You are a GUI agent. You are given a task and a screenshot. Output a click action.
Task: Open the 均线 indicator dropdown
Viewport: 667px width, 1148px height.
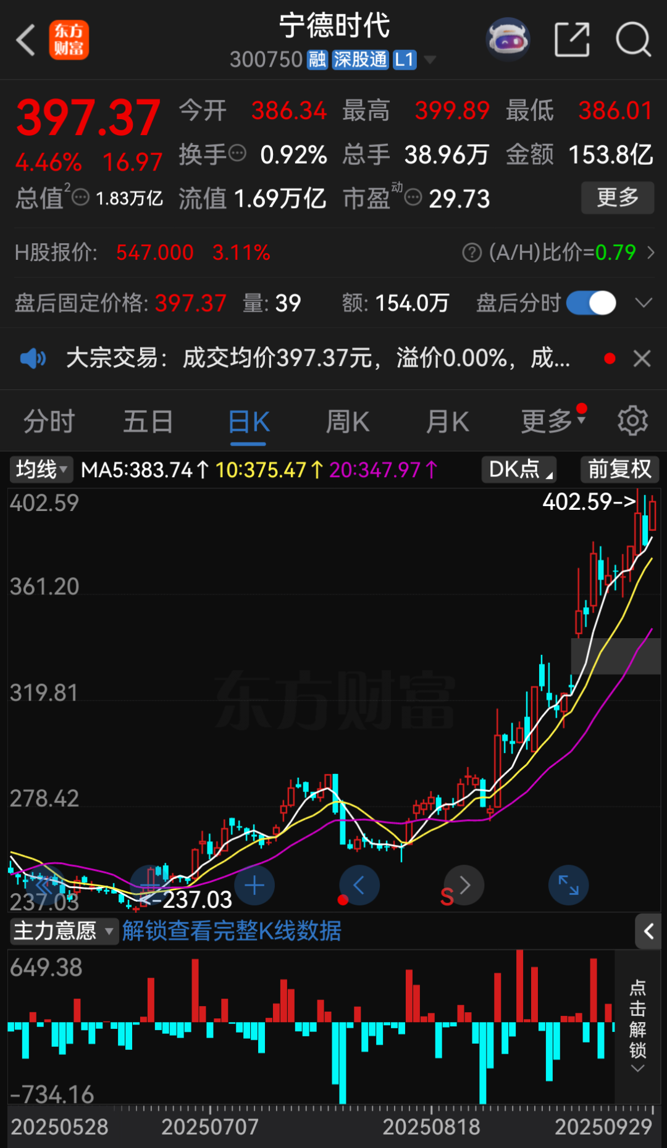[x=41, y=469]
